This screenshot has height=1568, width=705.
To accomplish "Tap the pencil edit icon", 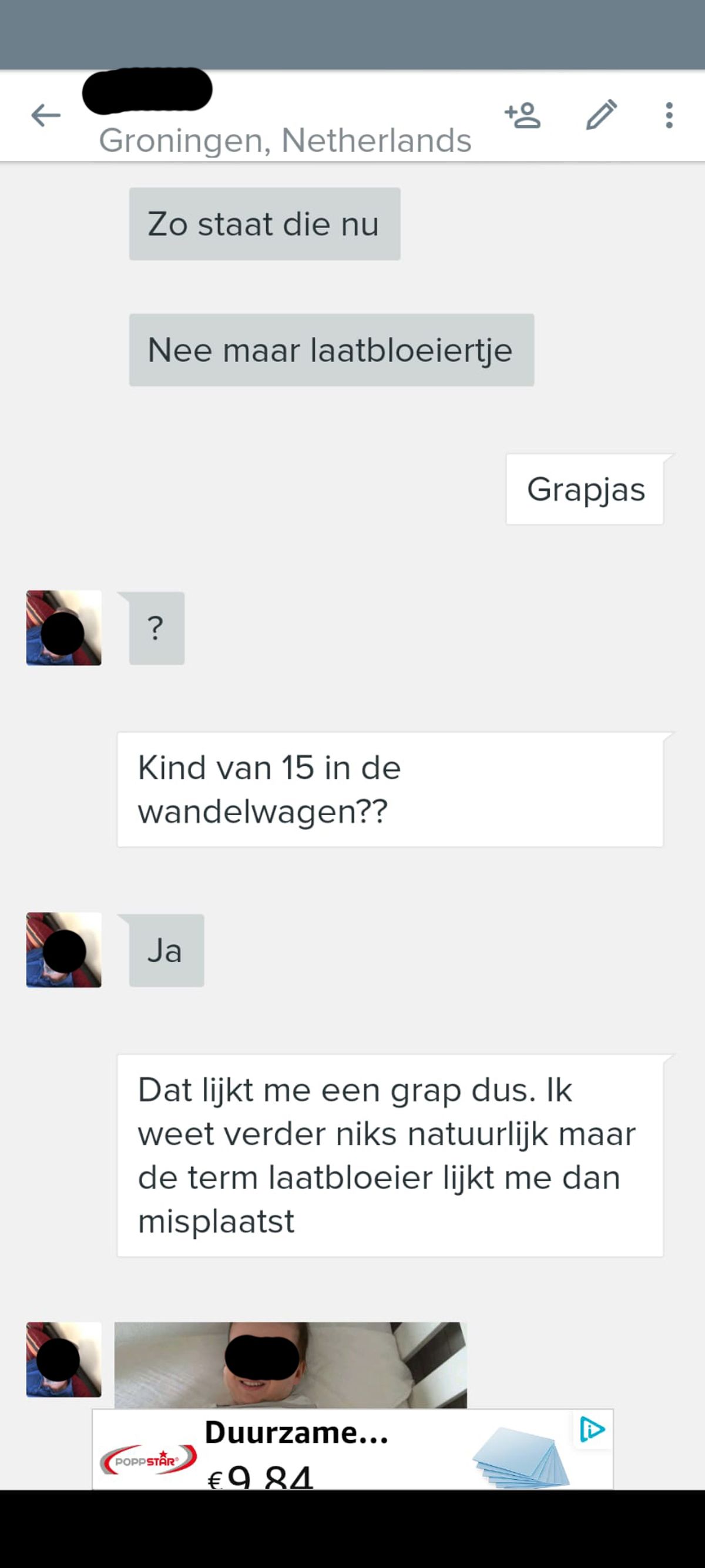I will 601,115.
